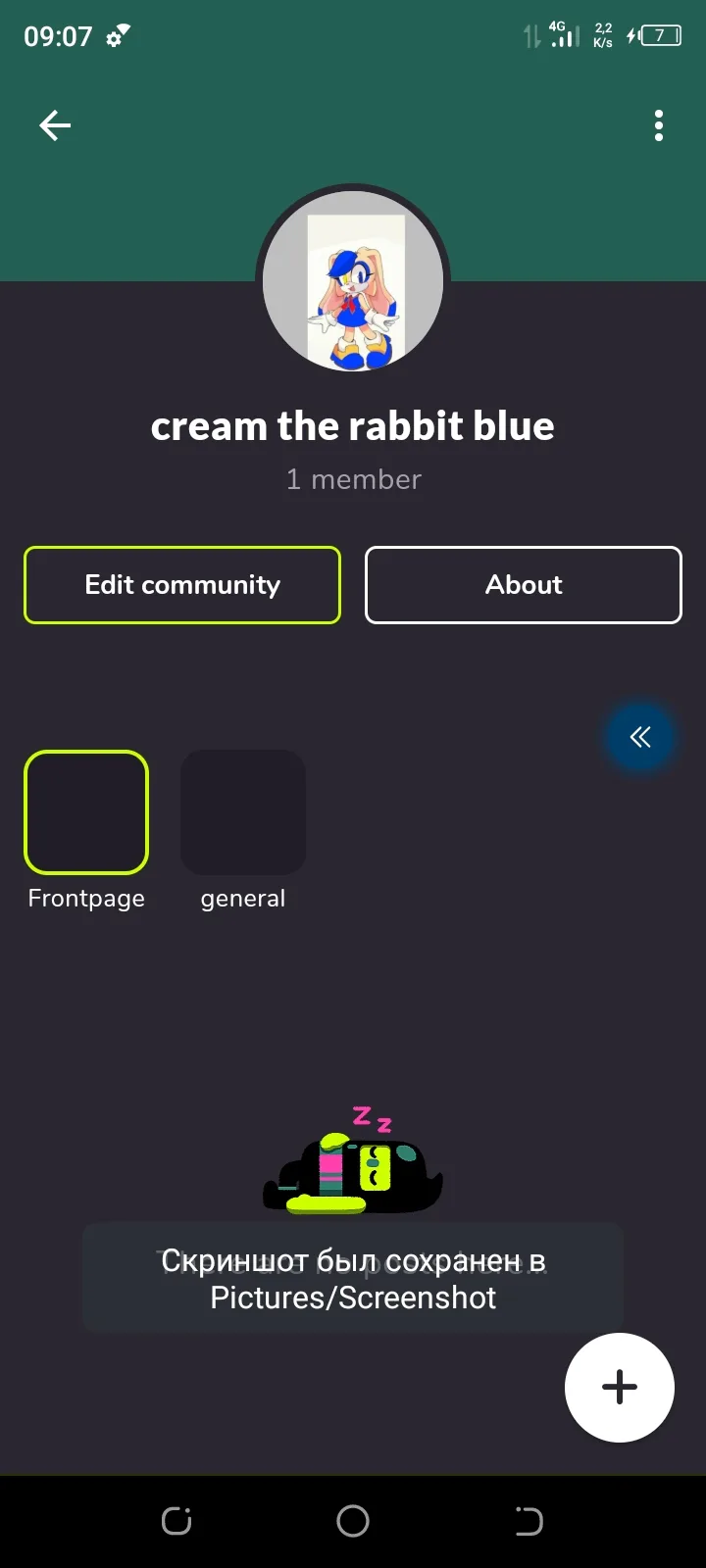Open the About section

(x=524, y=585)
